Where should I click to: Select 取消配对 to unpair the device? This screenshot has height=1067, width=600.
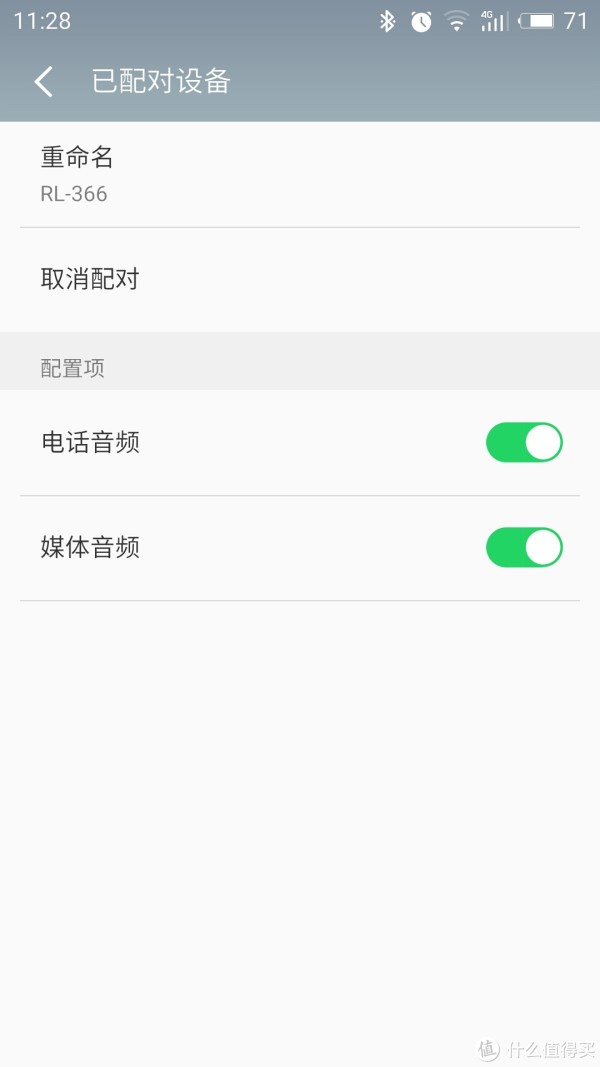click(300, 280)
